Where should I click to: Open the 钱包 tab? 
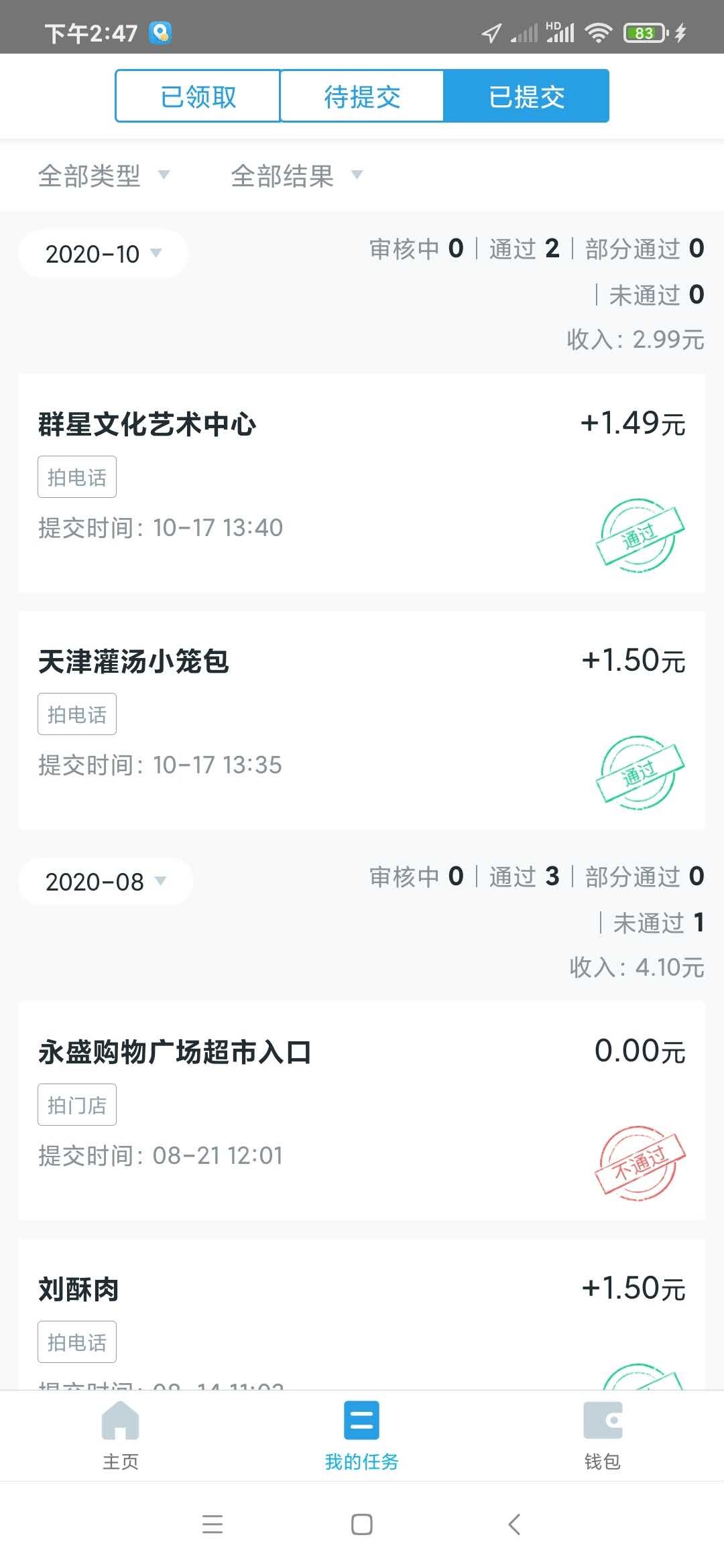click(x=603, y=1435)
